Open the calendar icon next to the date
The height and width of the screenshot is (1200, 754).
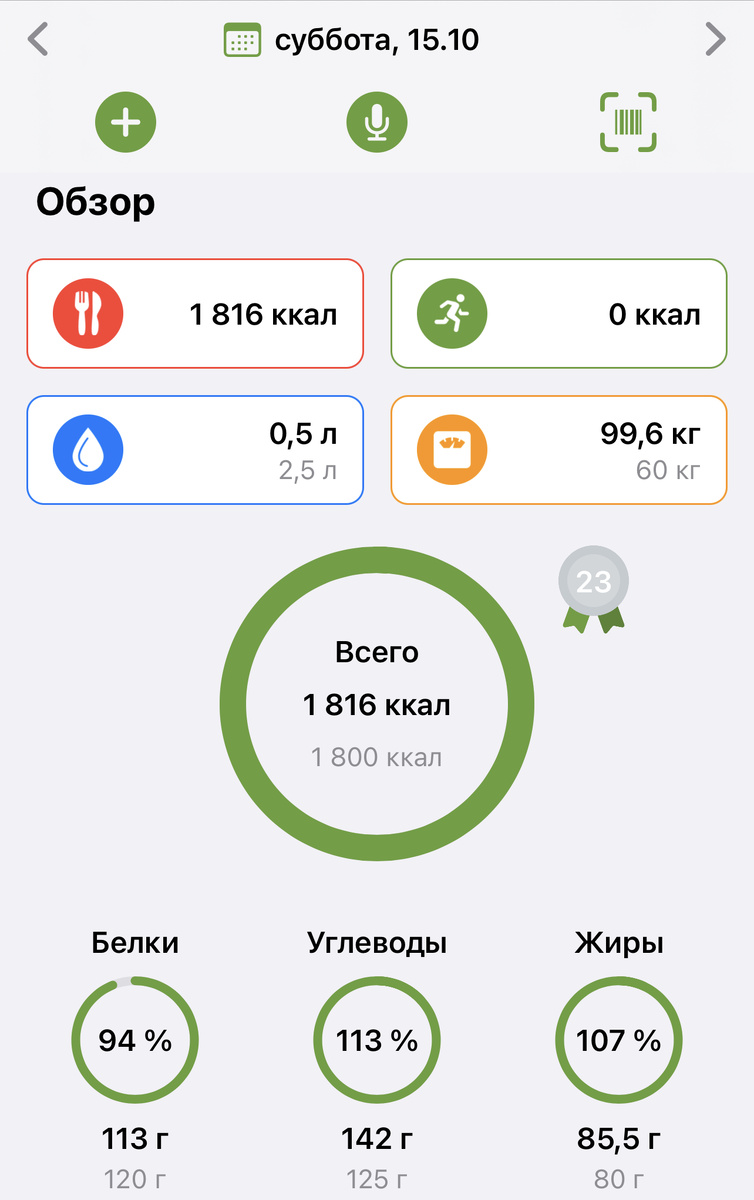241,40
